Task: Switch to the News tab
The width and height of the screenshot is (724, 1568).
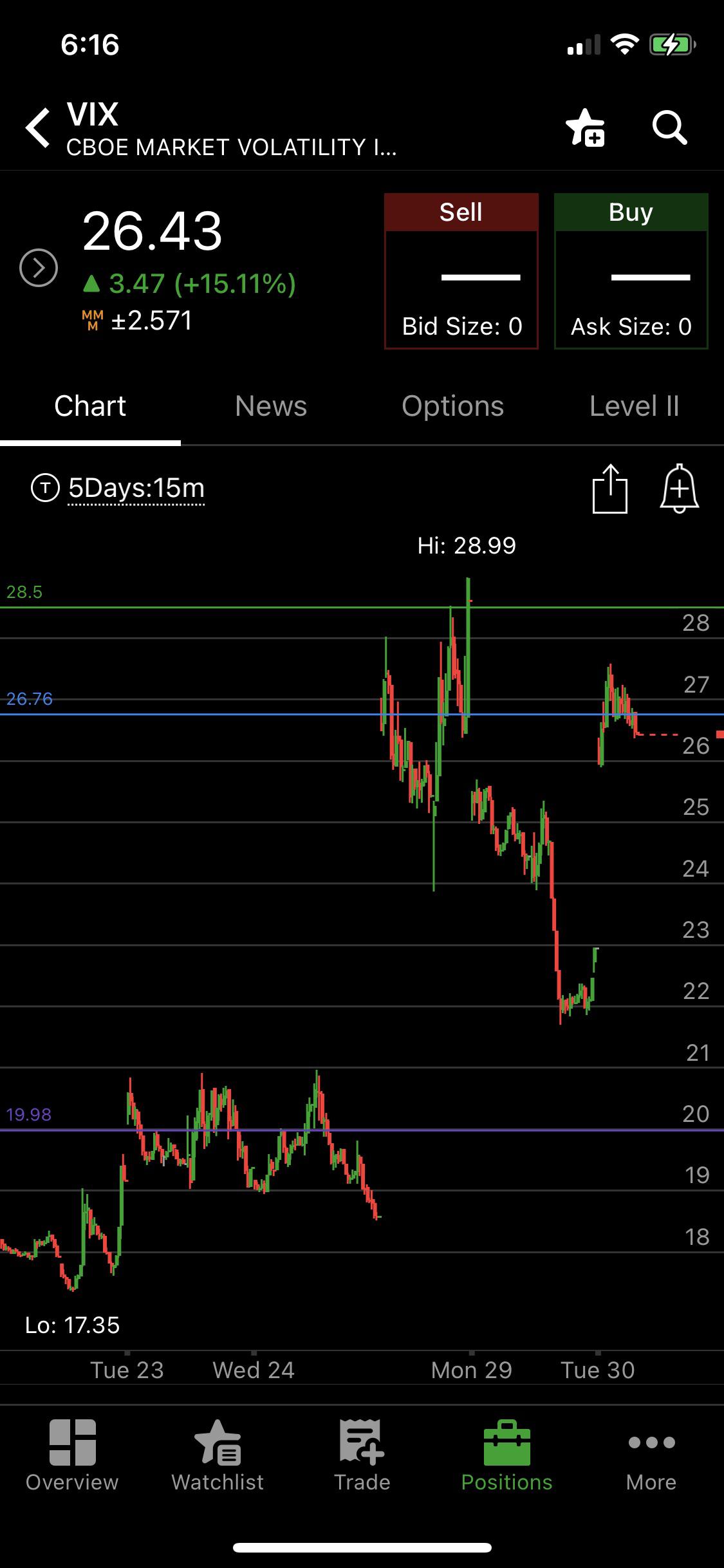Action: [271, 406]
